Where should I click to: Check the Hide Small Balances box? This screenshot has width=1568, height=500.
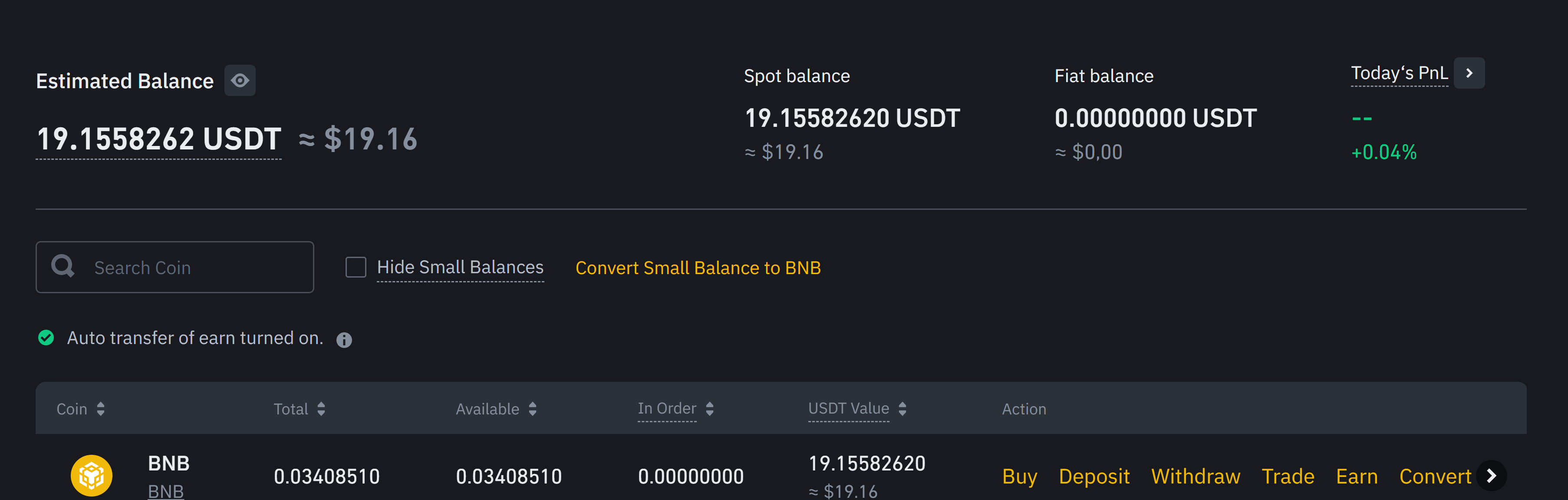(356, 267)
